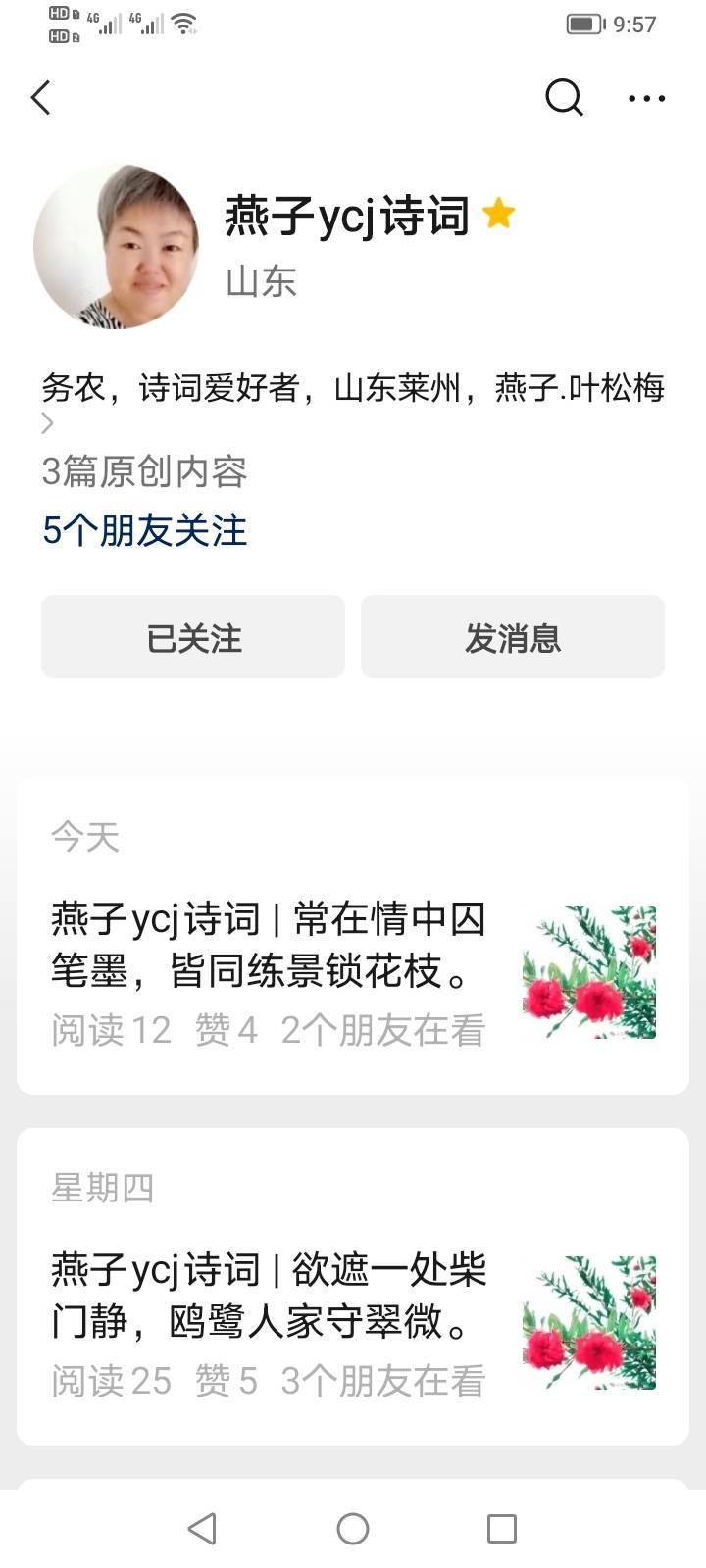The width and height of the screenshot is (706, 1568).
Task: Open recent apps from the navigation bar
Action: (x=502, y=1529)
